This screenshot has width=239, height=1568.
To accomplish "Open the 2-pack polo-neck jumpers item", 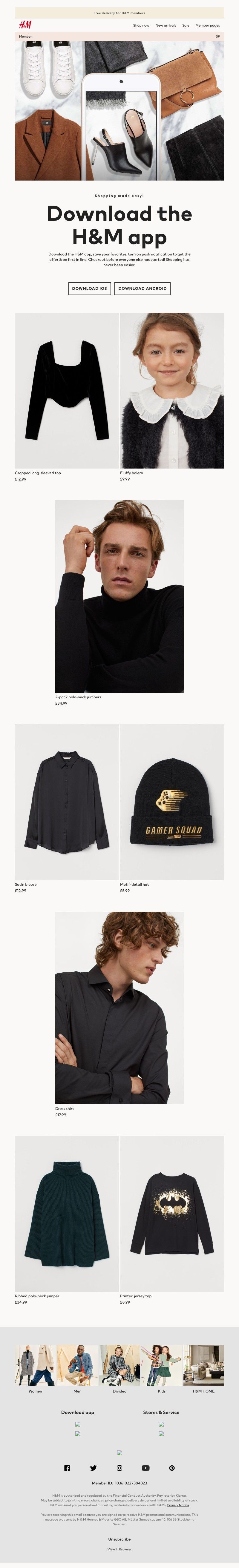I will pyautogui.click(x=119, y=596).
